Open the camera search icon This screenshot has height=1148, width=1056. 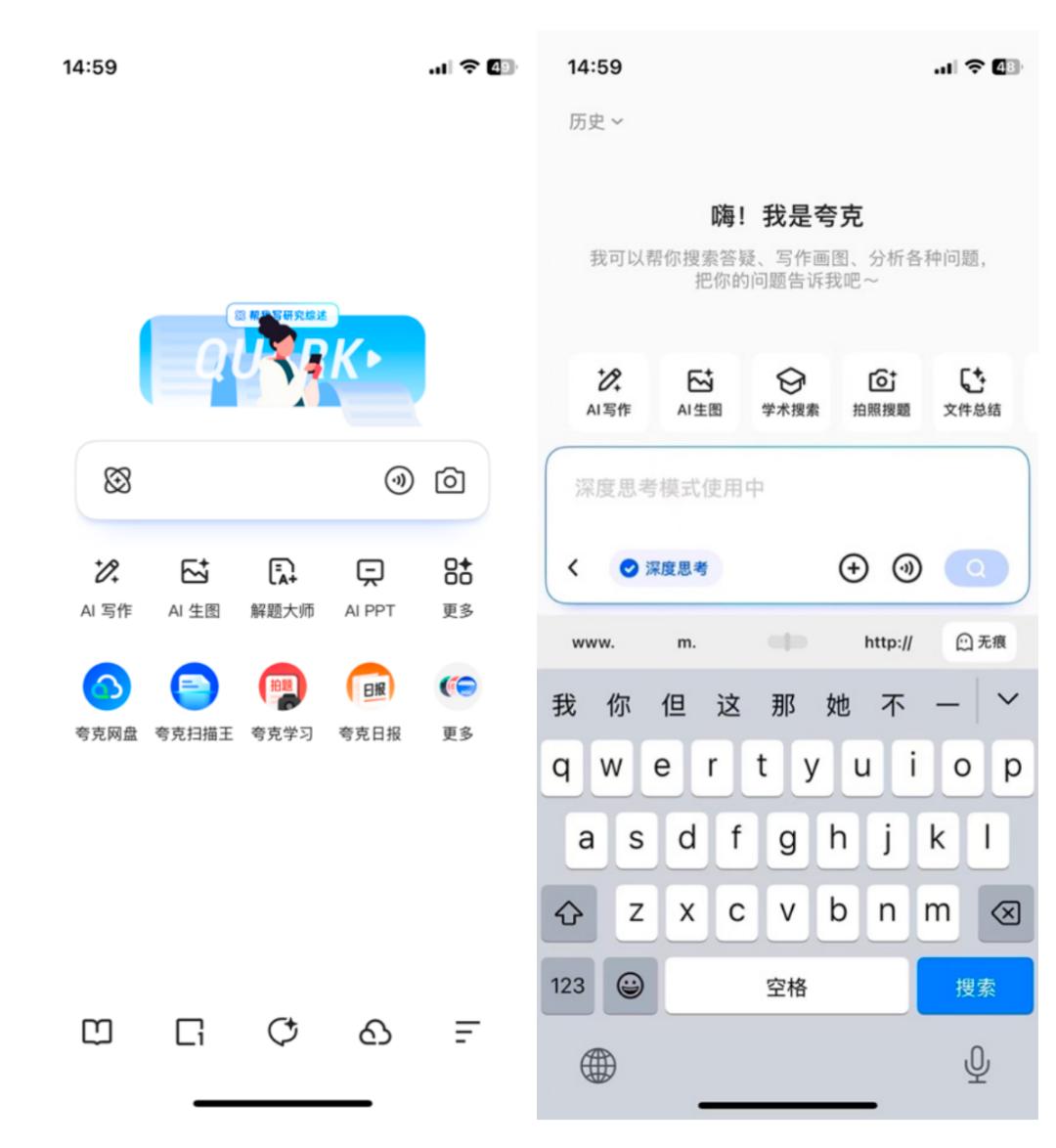449,480
